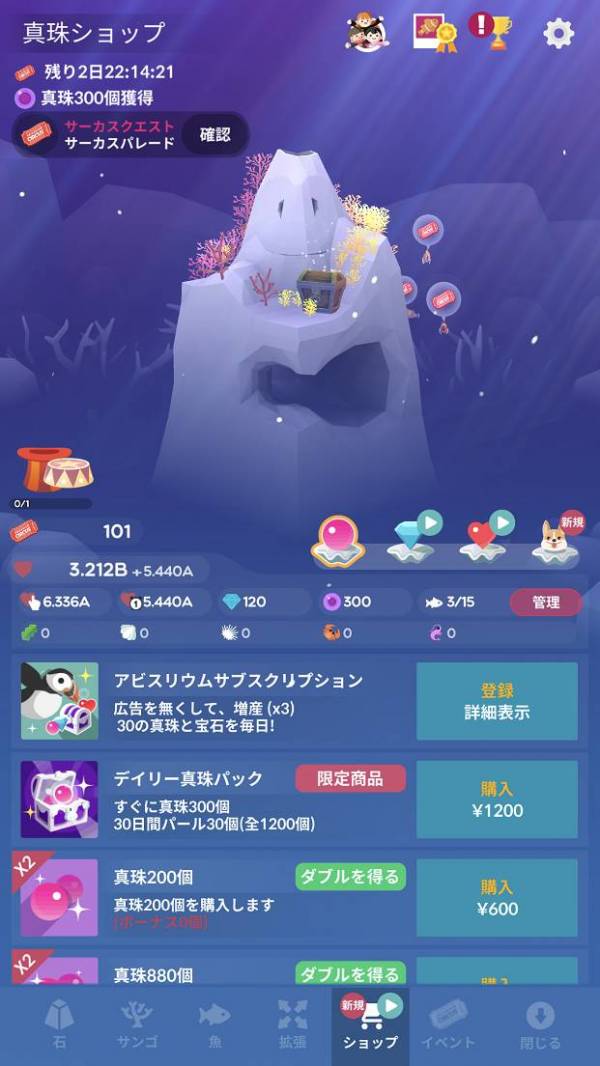Open the settings gear
This screenshot has height=1066, width=600.
point(559,33)
